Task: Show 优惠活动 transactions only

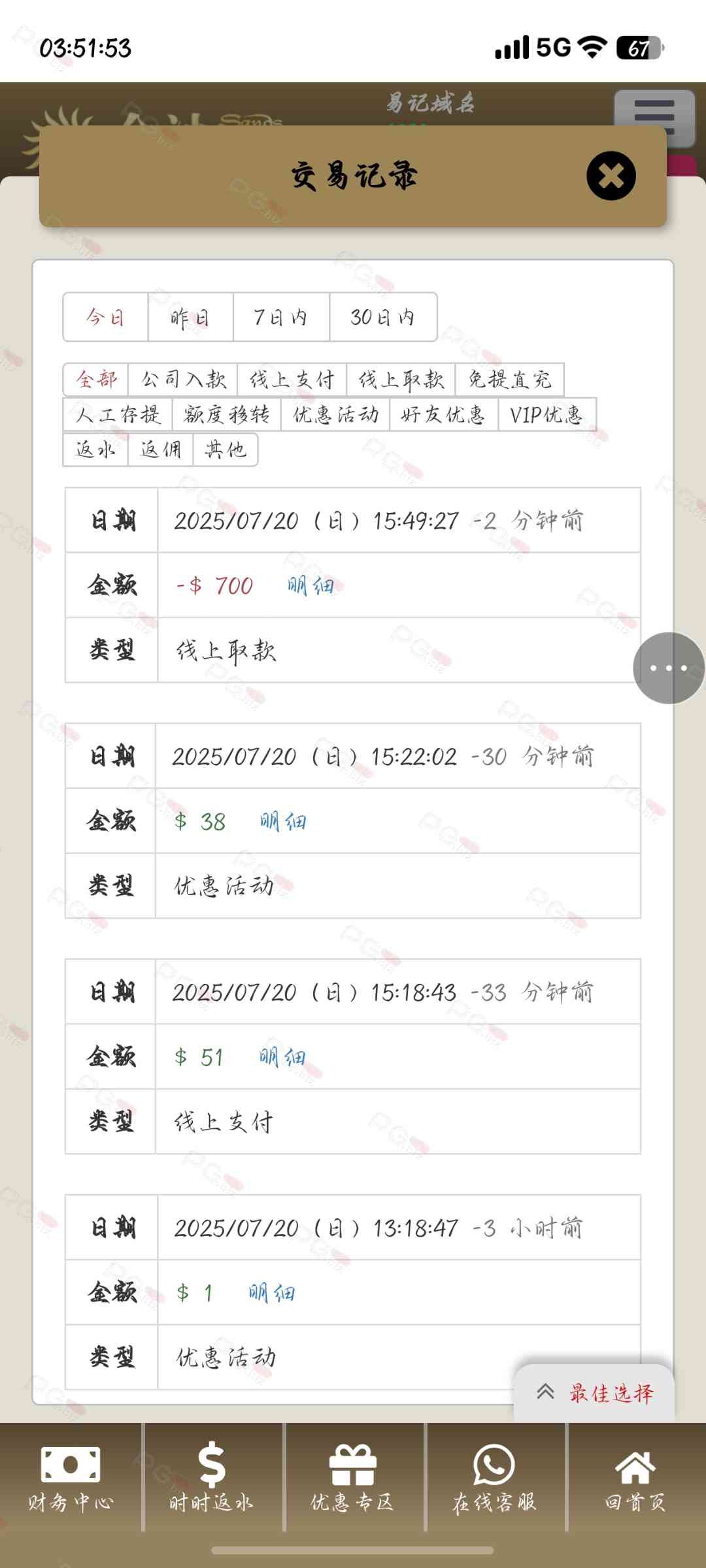Action: click(335, 414)
